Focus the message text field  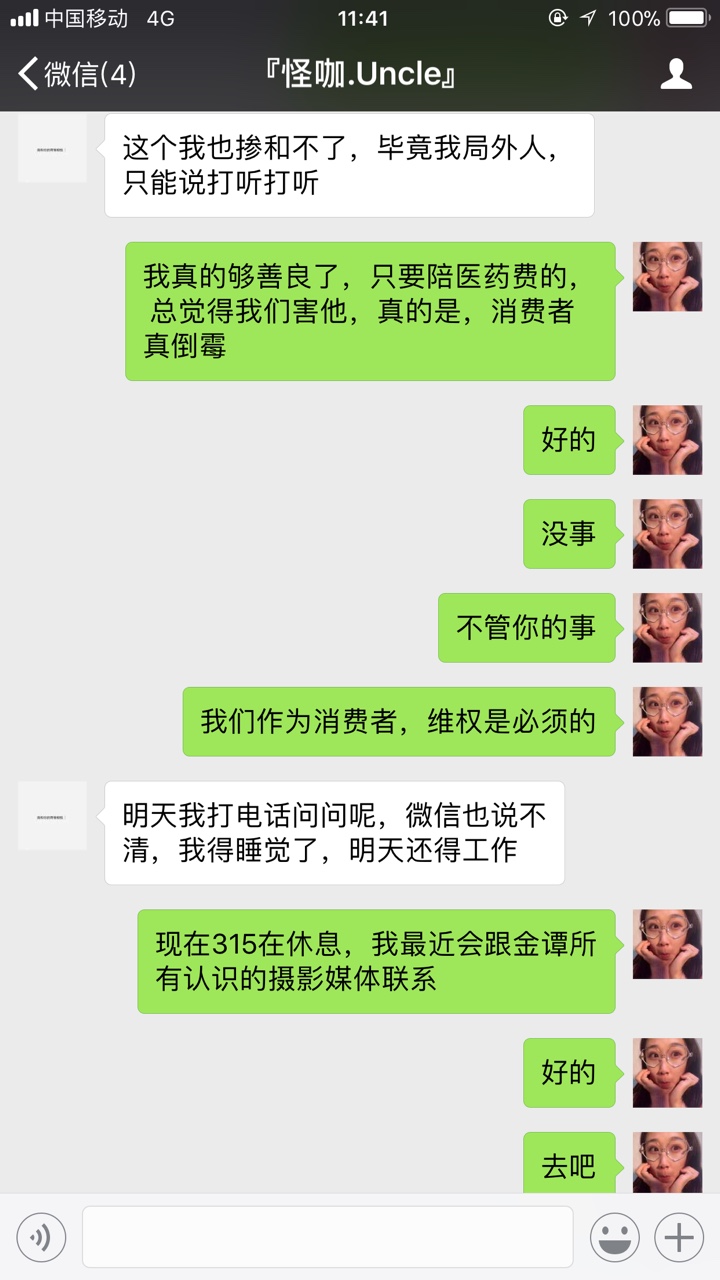pos(327,1237)
